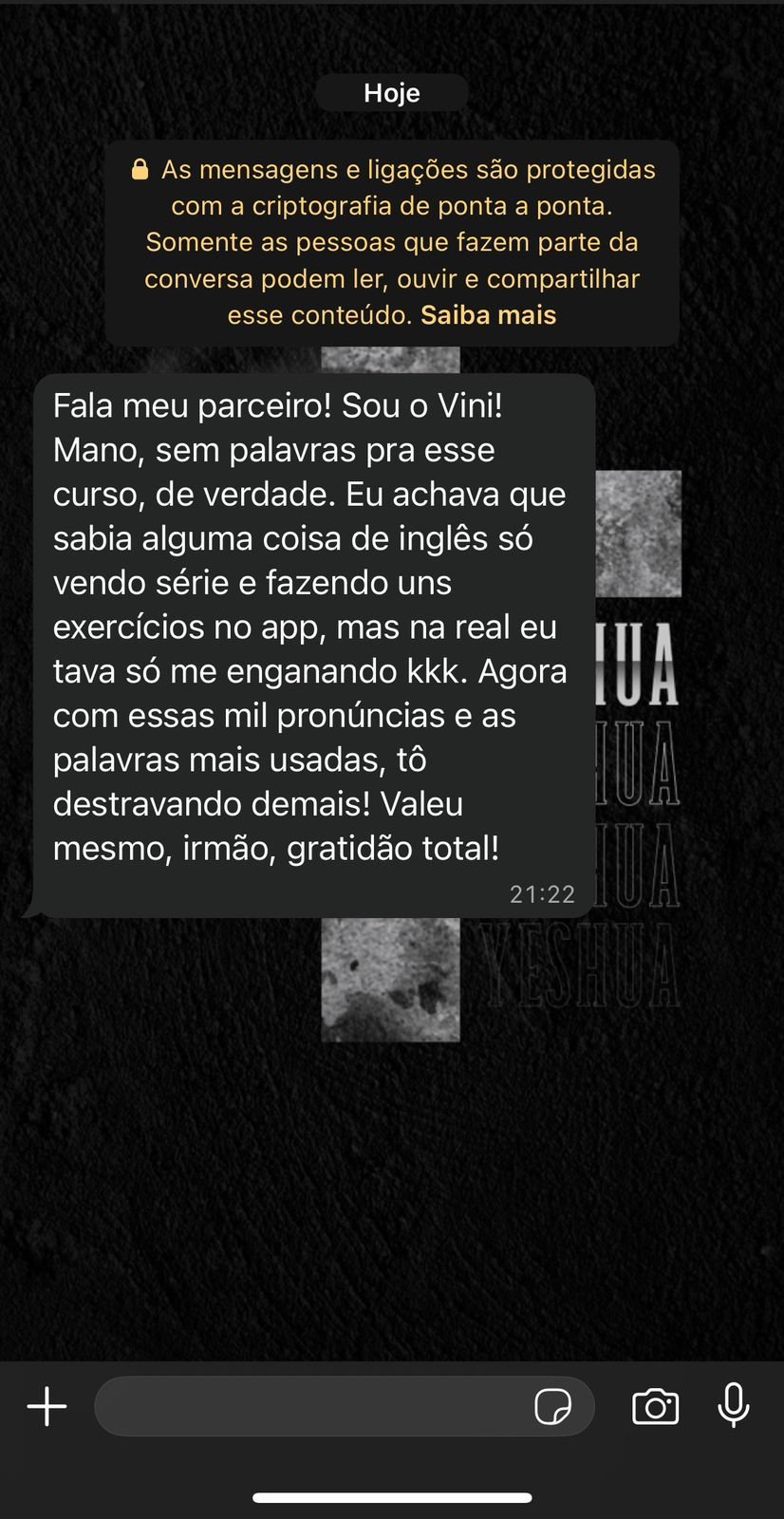Tap the microphone icon to record audio
This screenshot has height=1519, width=784.
pyautogui.click(x=733, y=1406)
